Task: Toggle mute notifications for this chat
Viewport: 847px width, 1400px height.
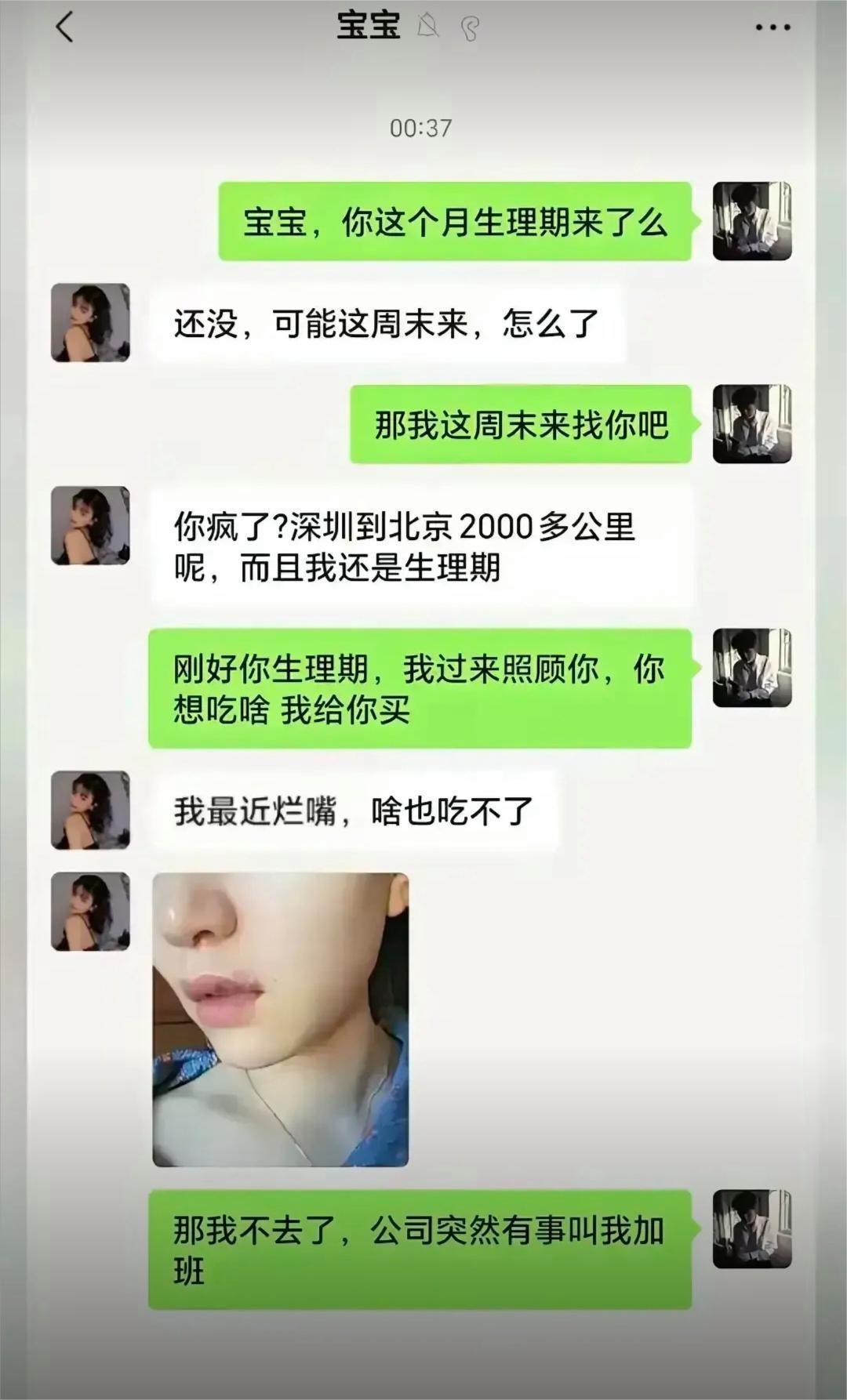Action: (x=427, y=26)
